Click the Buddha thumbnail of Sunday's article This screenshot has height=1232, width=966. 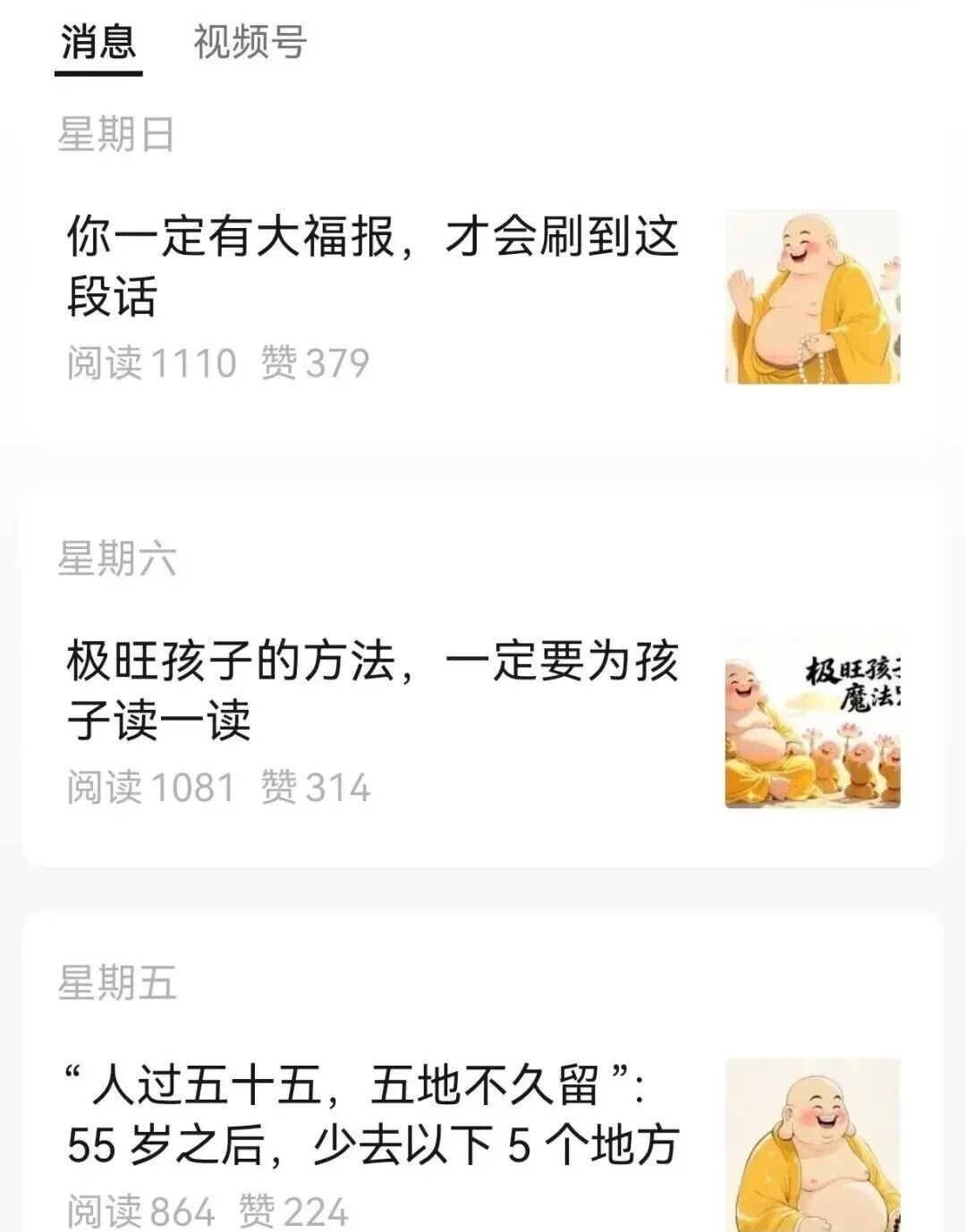809,295
